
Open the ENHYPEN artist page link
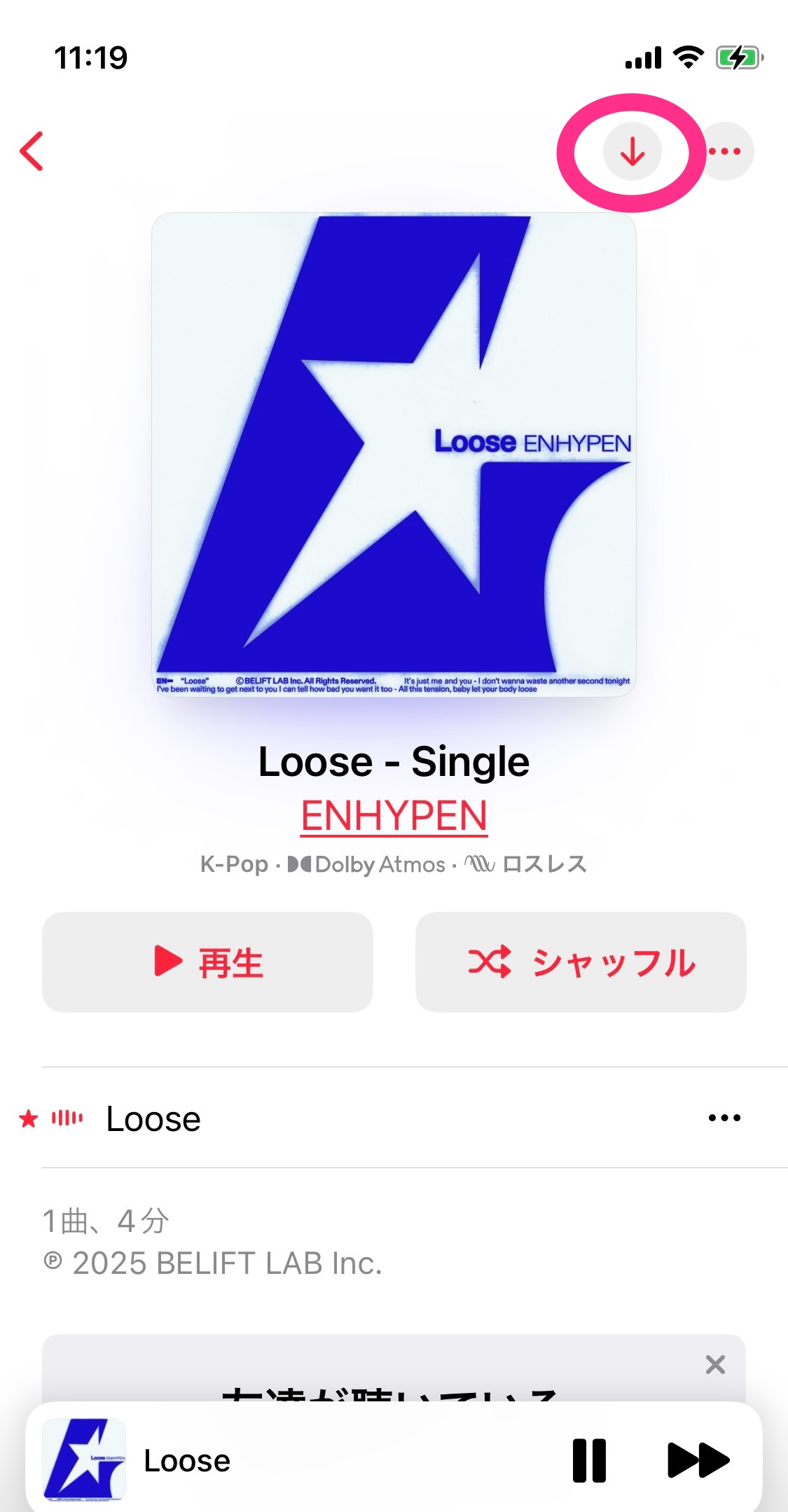coord(394,816)
